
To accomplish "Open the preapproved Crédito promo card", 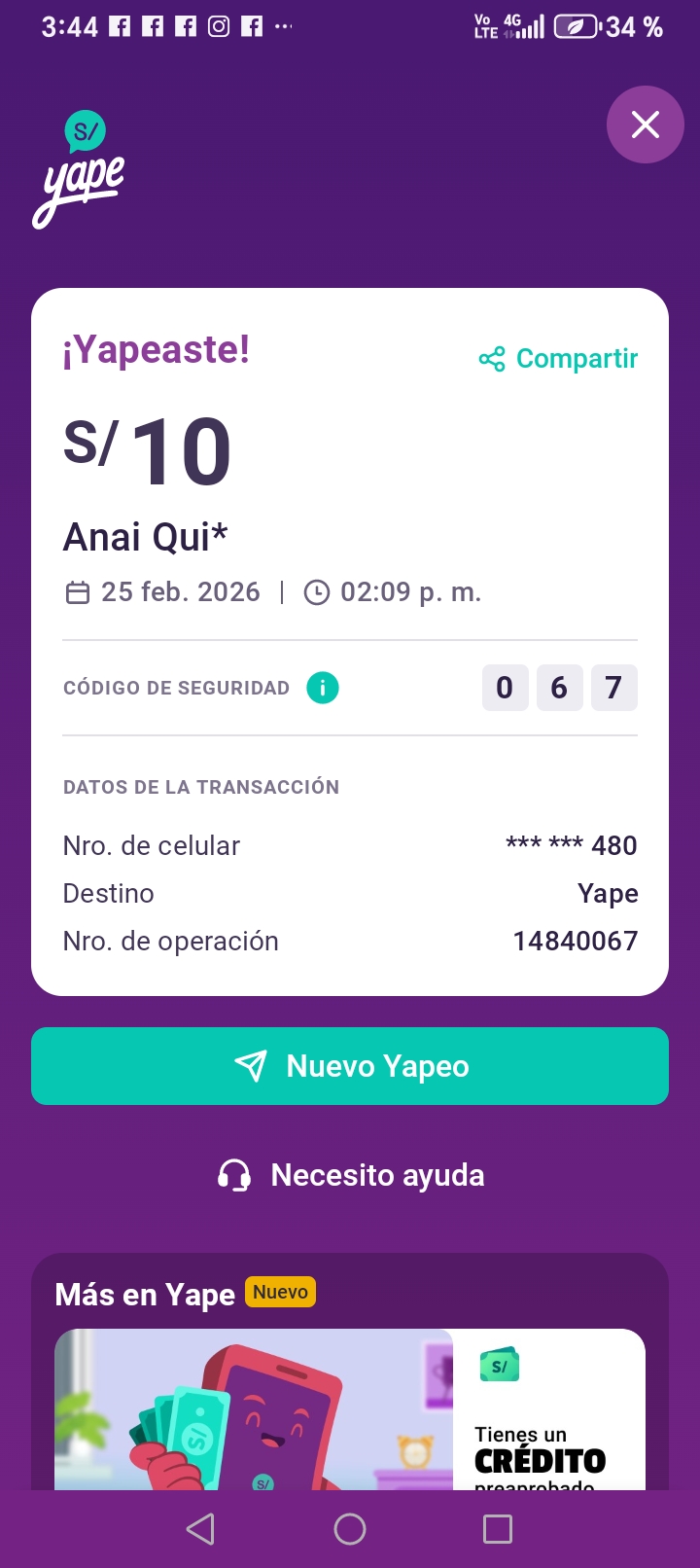I will coord(350,1410).
